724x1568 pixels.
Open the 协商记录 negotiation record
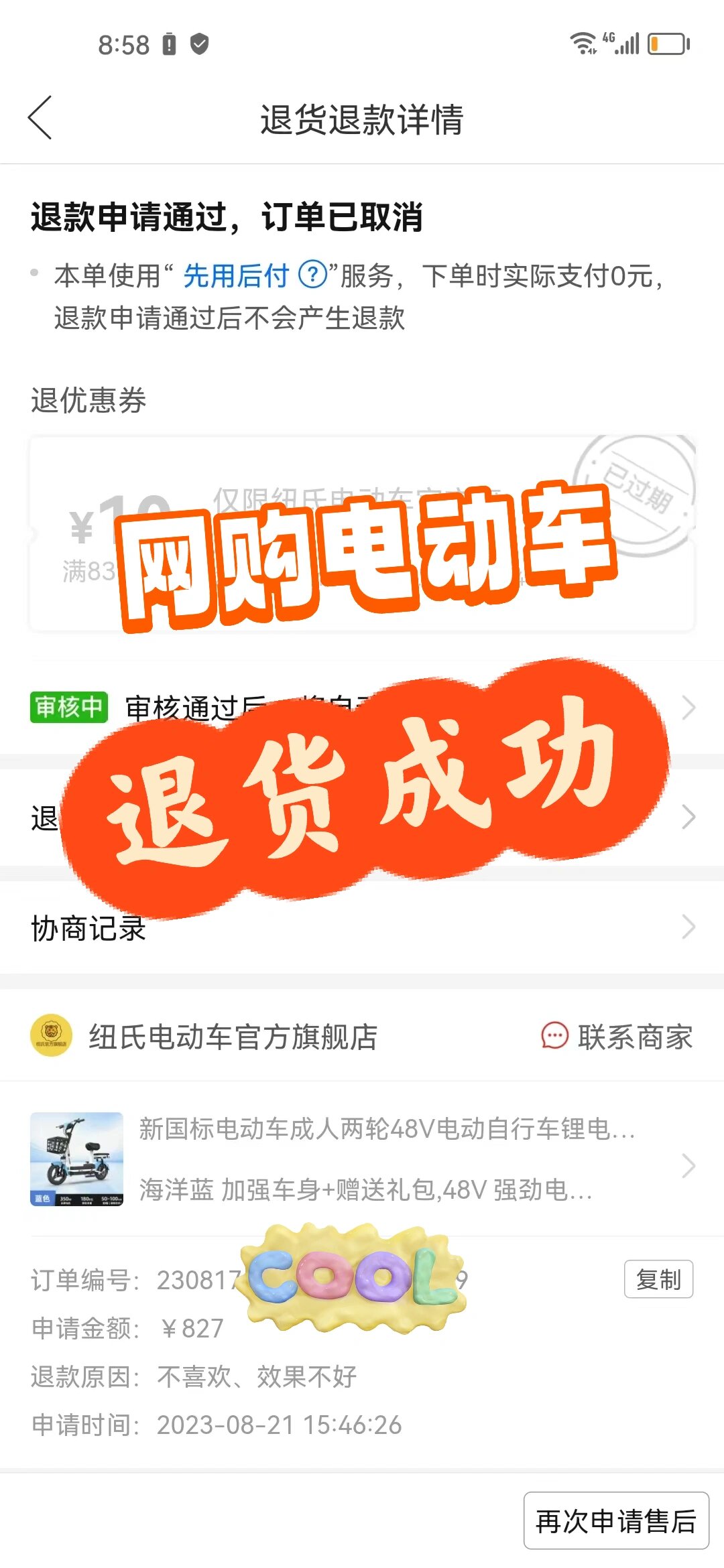[x=362, y=928]
